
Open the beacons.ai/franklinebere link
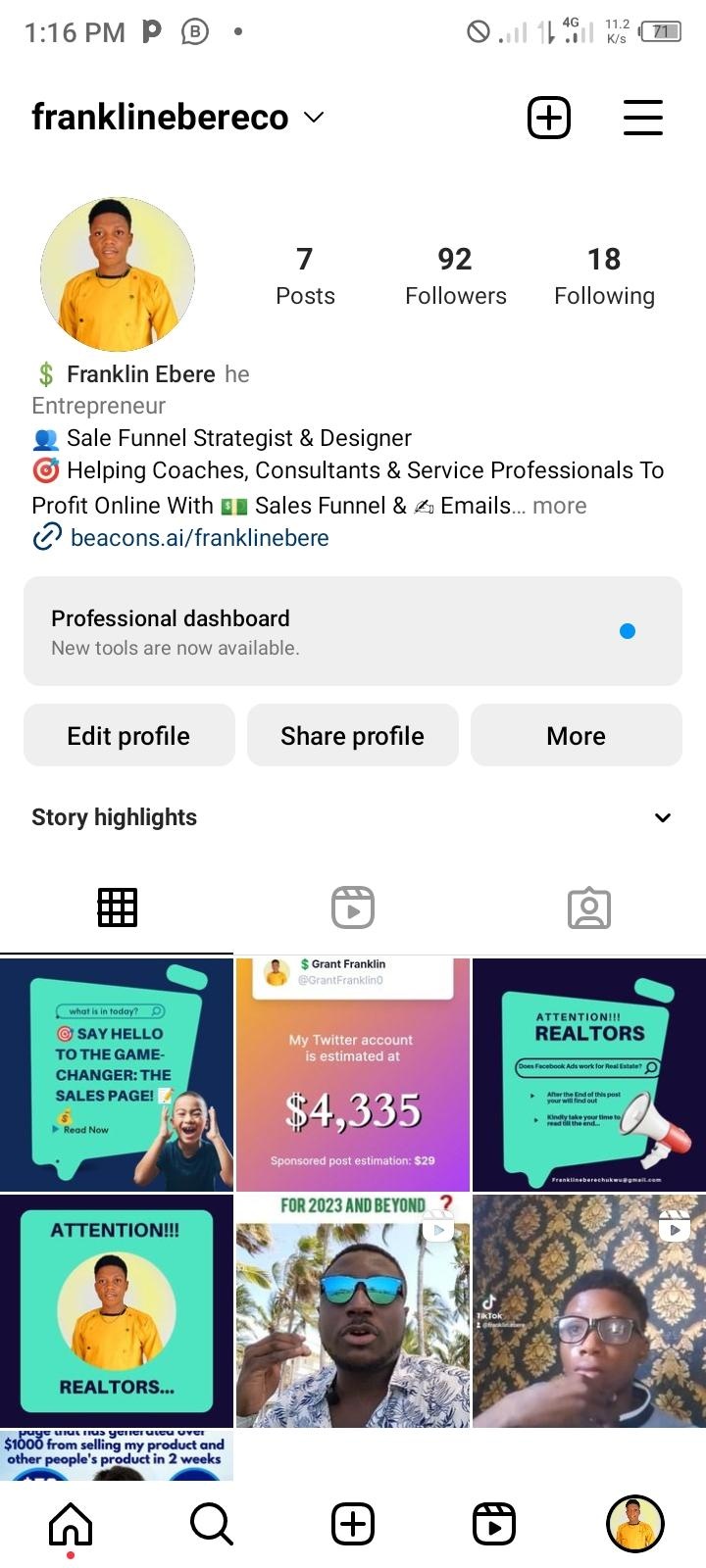(199, 538)
